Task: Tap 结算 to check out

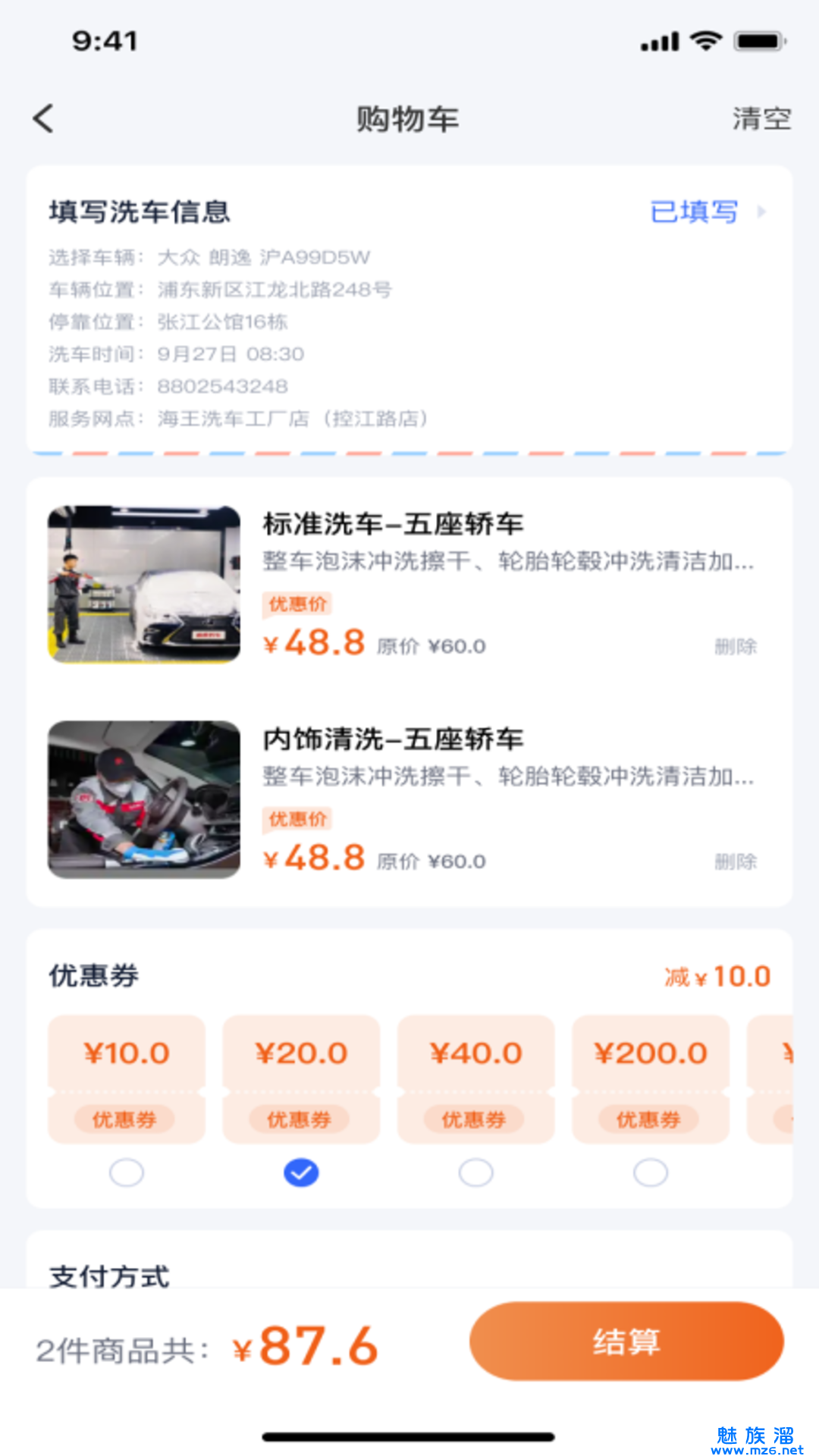Action: pos(626,1341)
